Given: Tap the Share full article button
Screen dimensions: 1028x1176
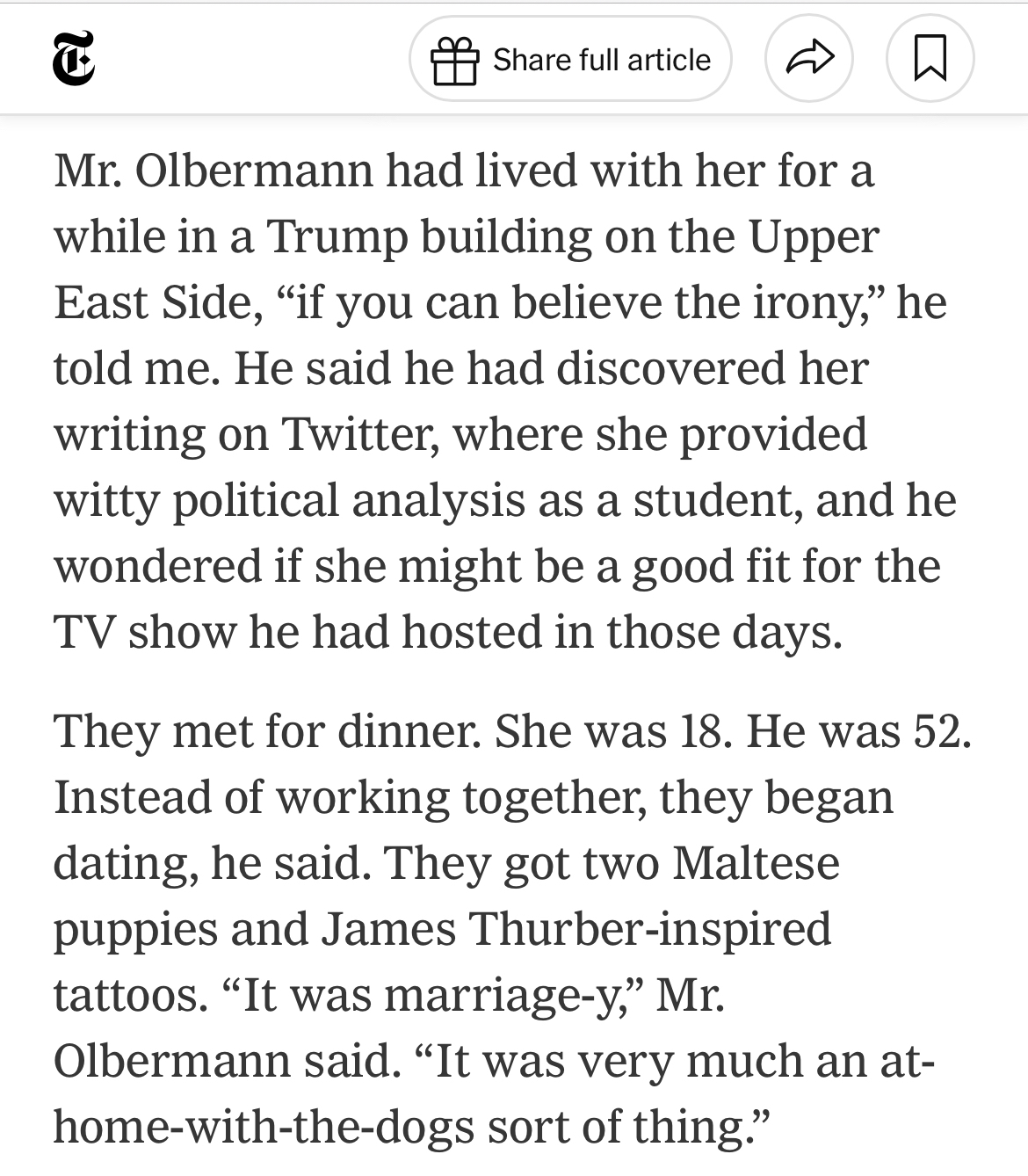Looking at the screenshot, I should pos(570,59).
